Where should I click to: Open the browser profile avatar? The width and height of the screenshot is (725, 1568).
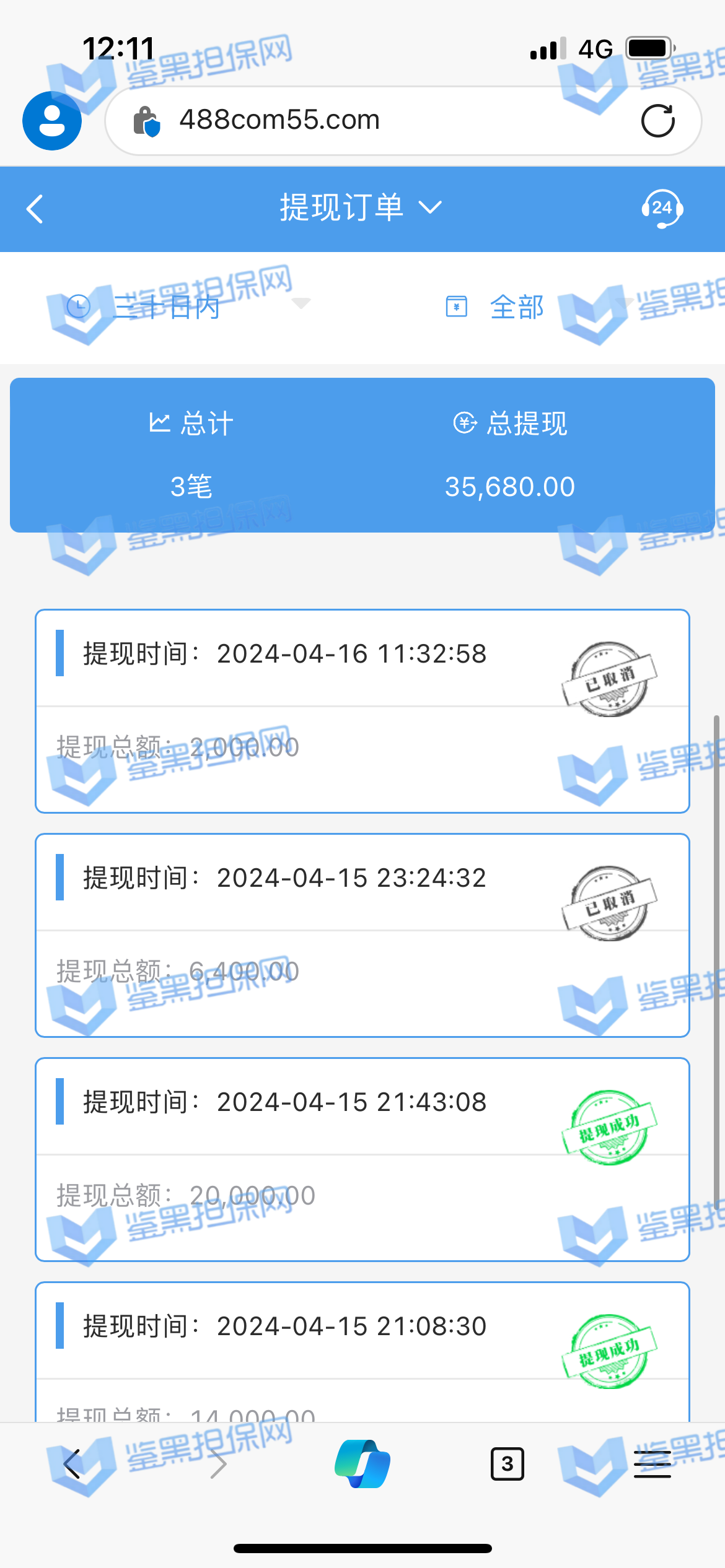[52, 121]
